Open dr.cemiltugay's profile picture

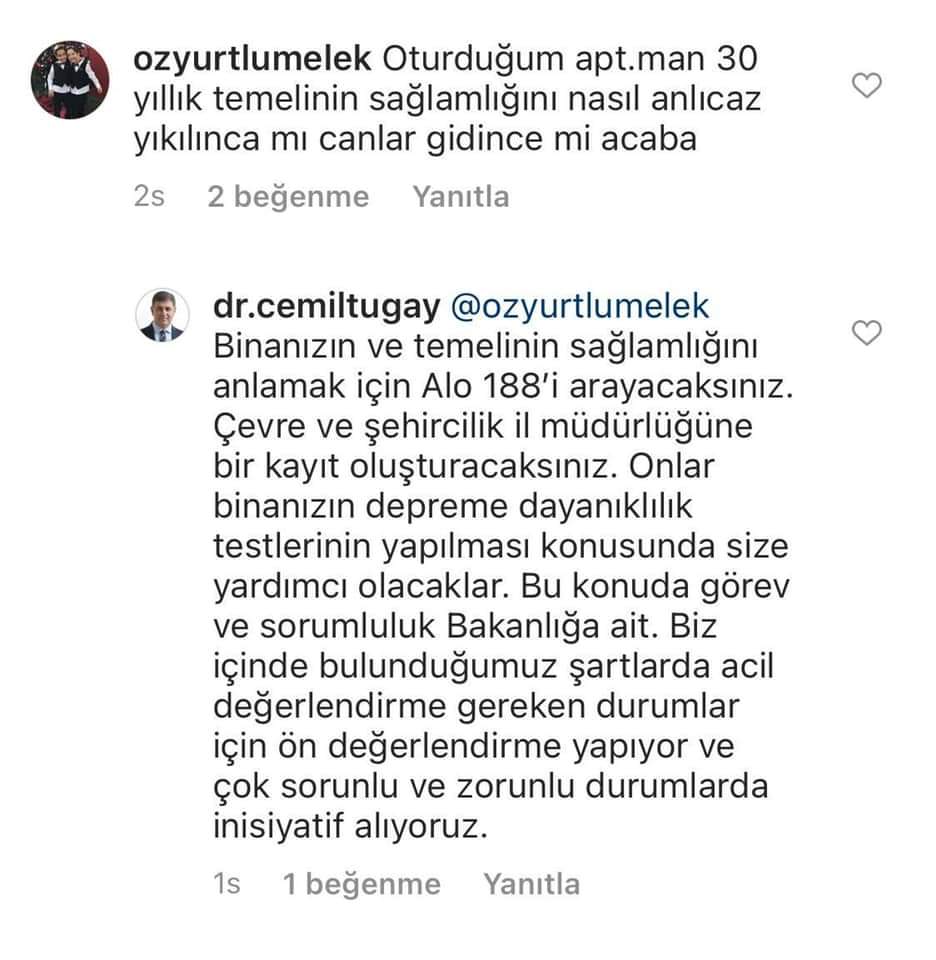coord(161,316)
